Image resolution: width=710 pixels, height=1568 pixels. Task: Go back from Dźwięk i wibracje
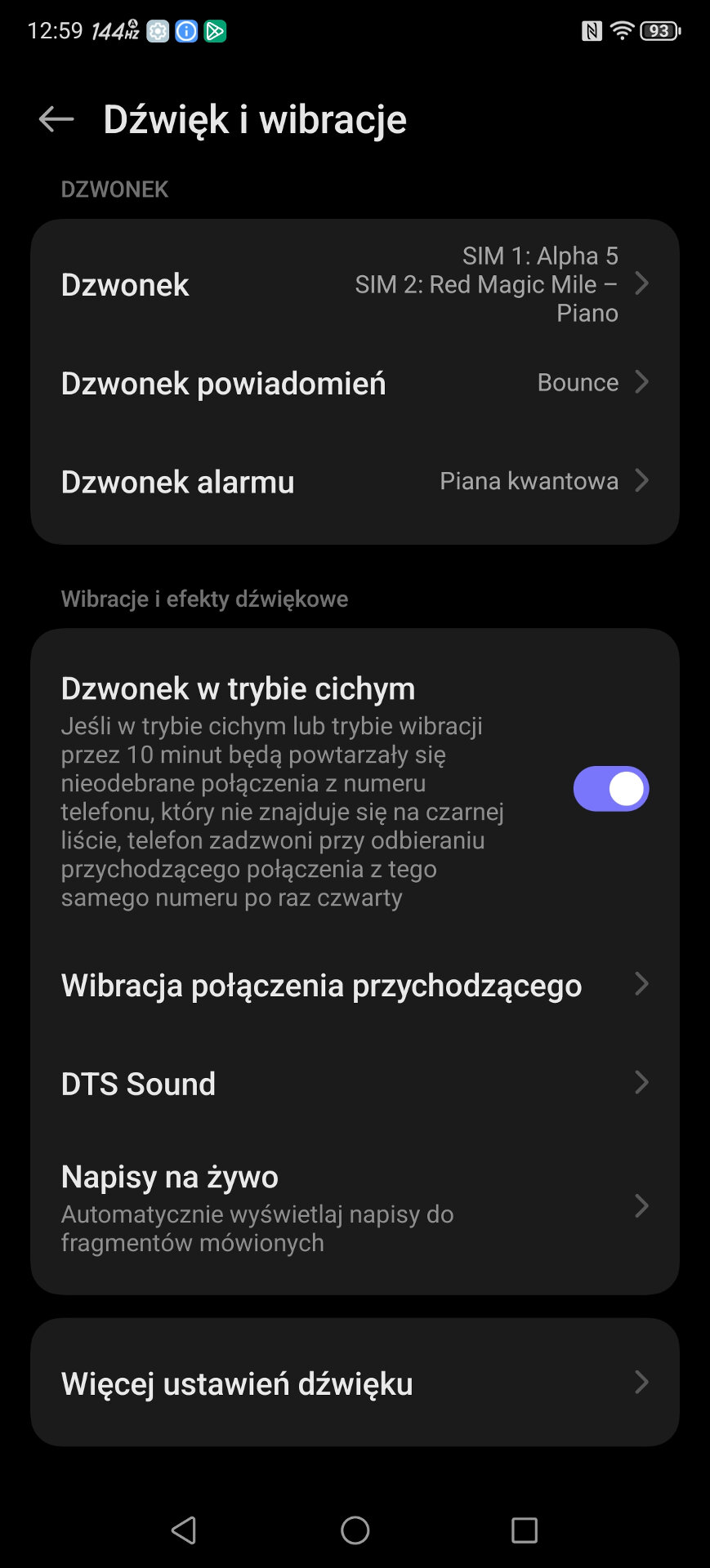coord(56,119)
